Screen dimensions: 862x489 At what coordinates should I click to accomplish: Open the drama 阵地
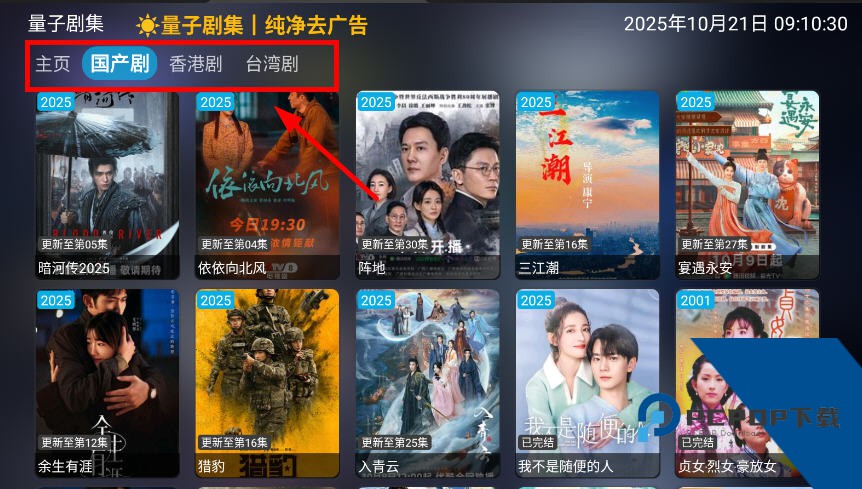pos(427,184)
